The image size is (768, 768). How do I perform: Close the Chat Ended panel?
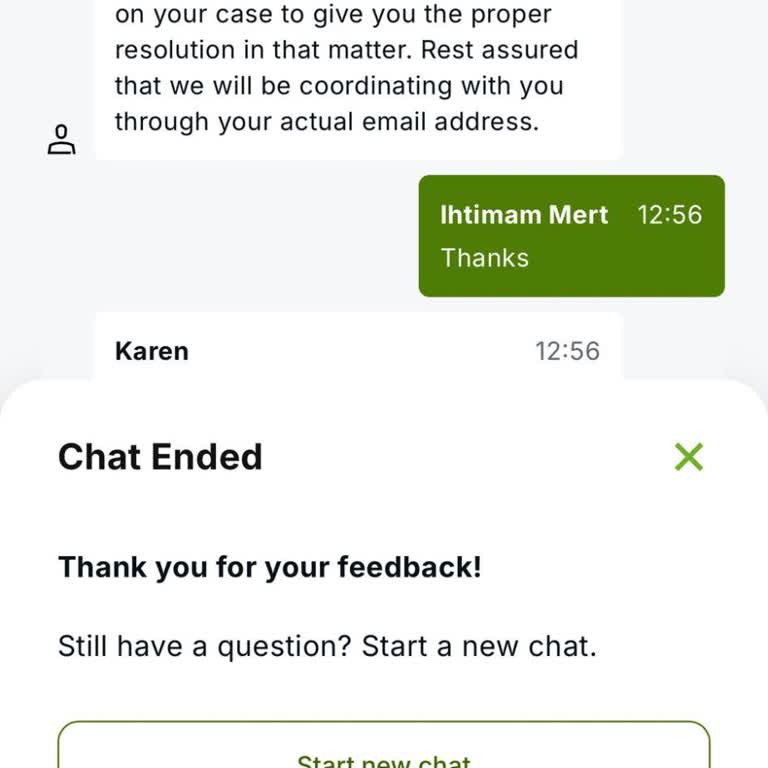point(689,457)
